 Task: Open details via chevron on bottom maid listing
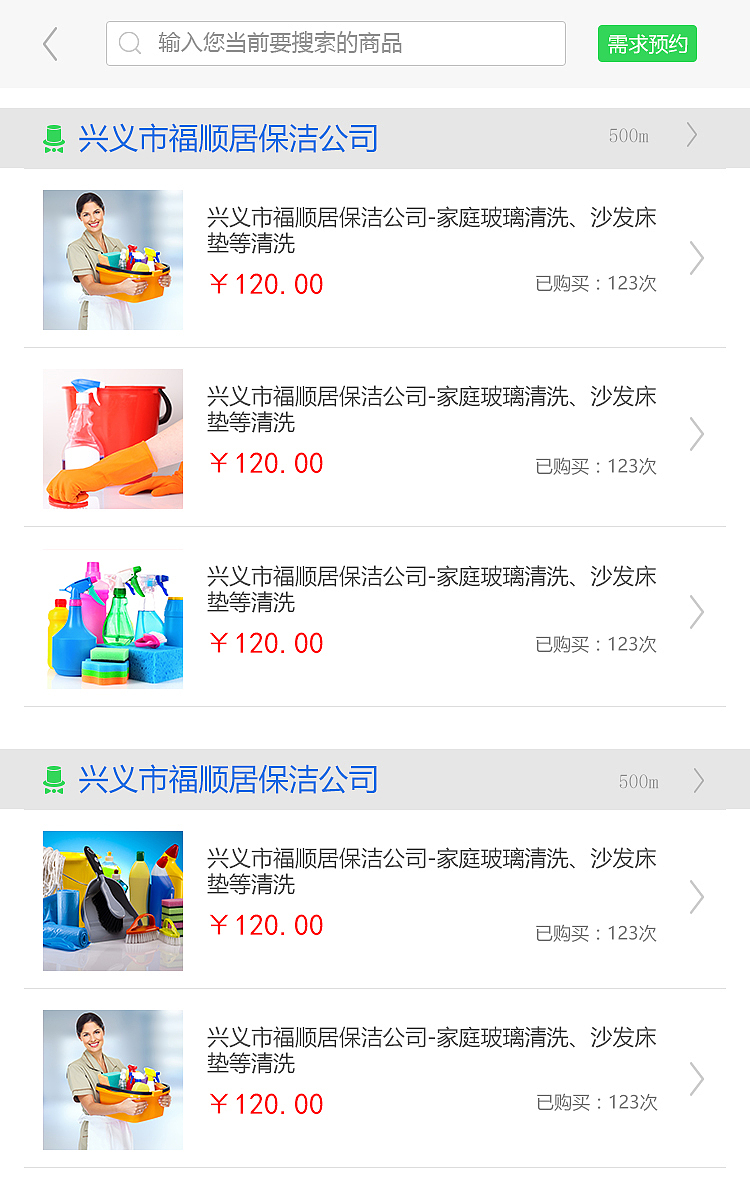(696, 1078)
